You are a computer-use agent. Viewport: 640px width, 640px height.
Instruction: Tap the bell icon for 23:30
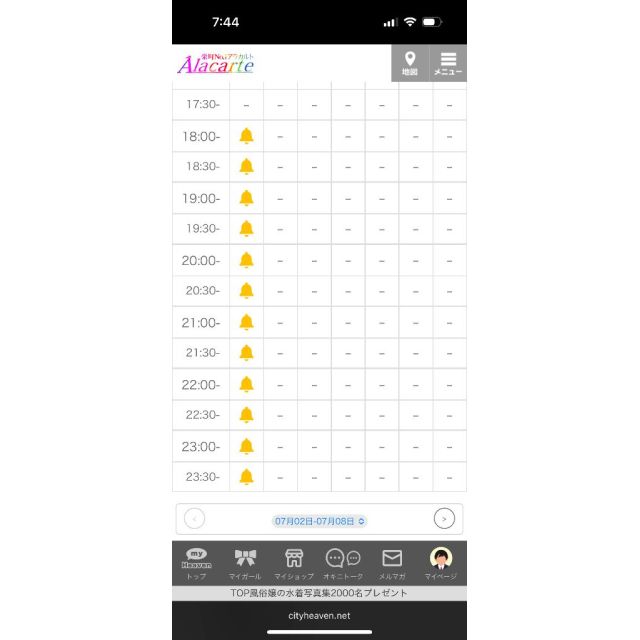(x=246, y=477)
